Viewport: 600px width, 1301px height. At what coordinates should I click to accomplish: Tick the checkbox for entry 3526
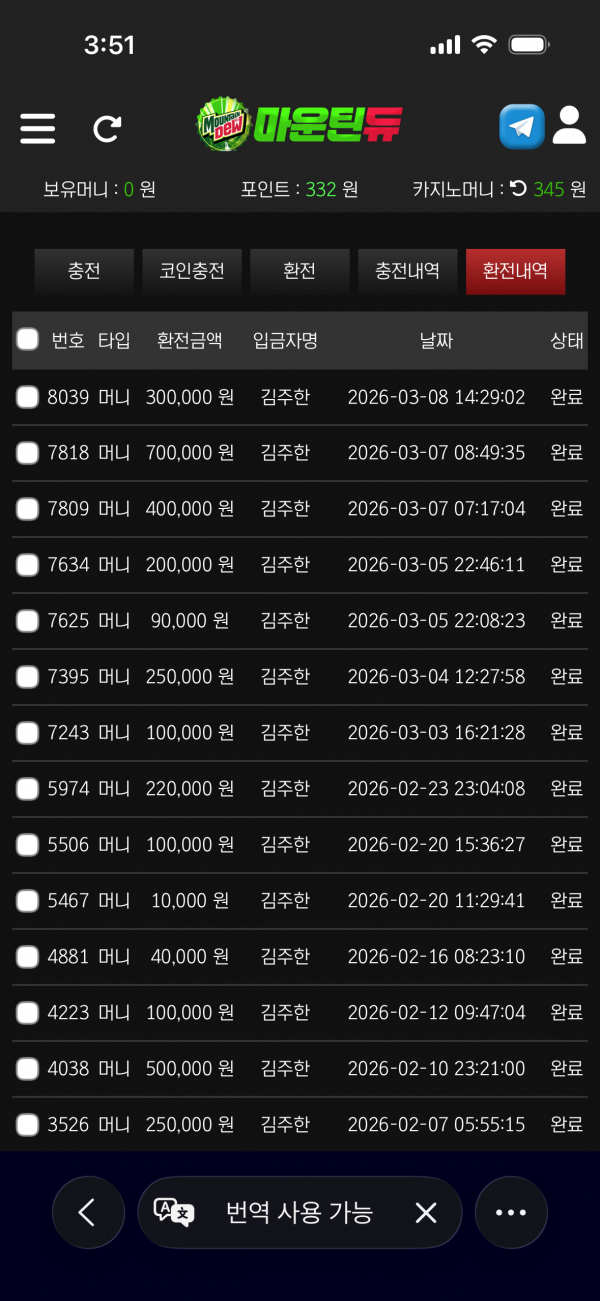click(28, 1125)
